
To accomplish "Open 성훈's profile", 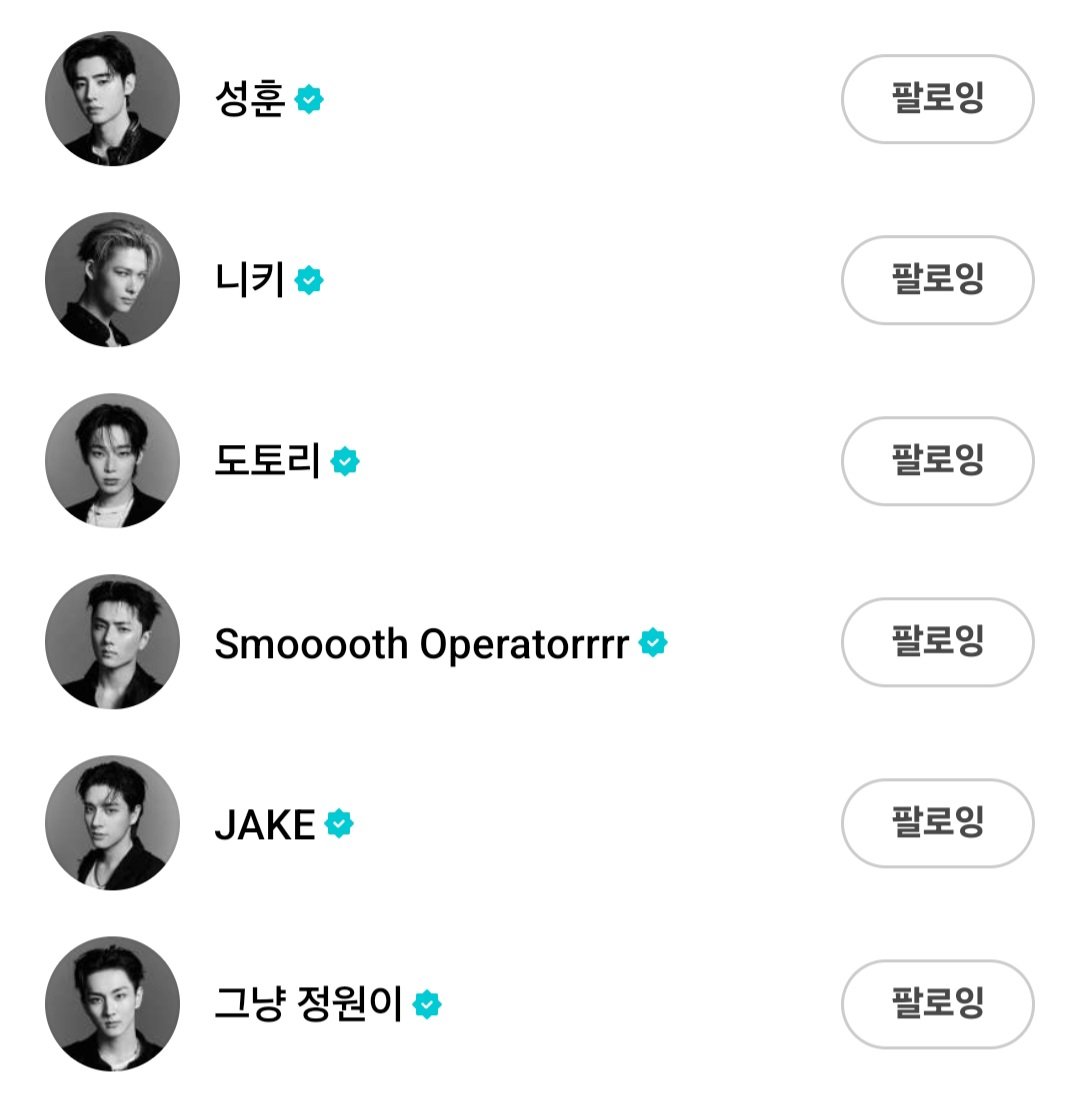I will click(250, 99).
